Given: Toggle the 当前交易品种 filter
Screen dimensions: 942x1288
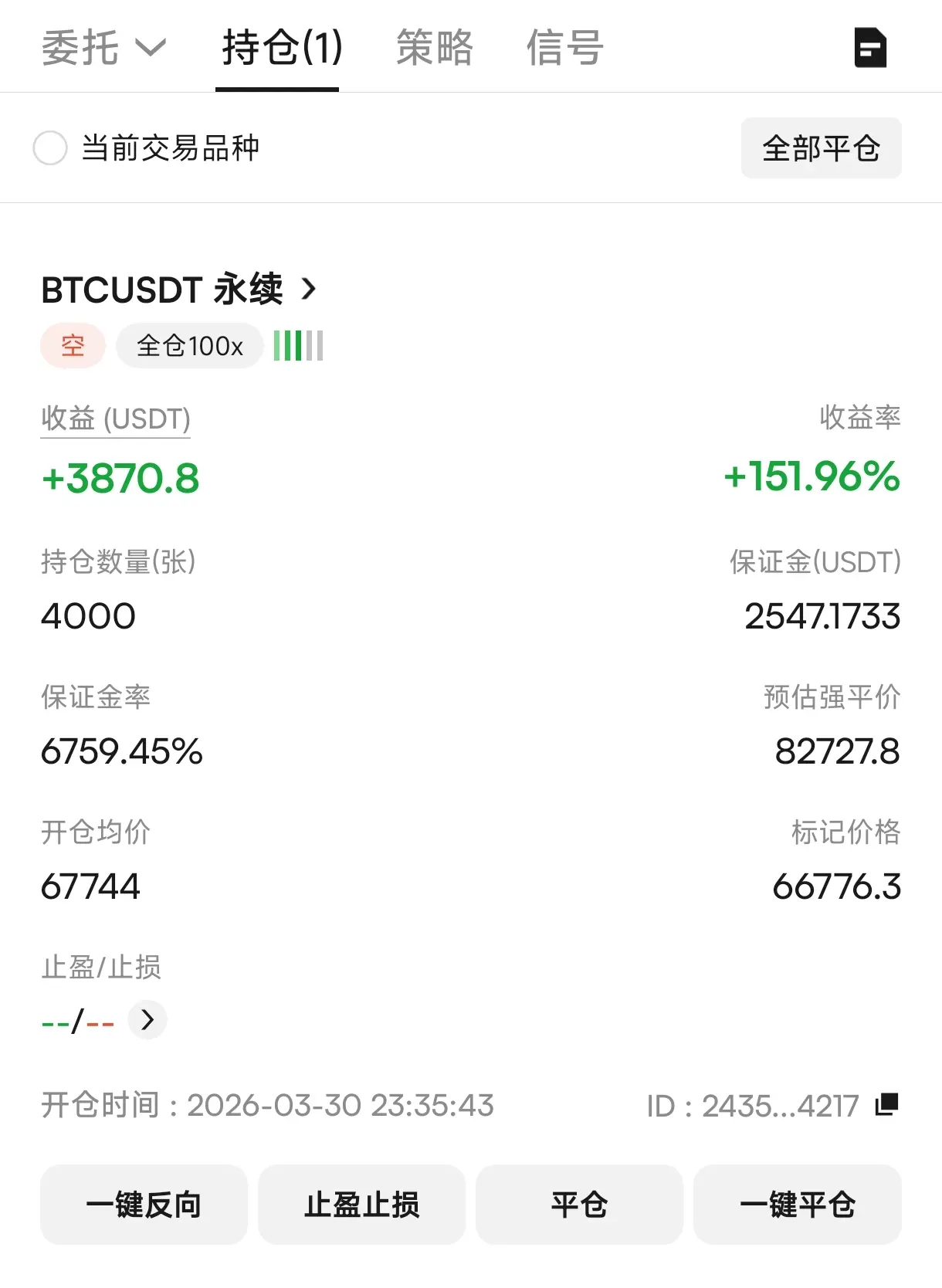Looking at the screenshot, I should (x=51, y=147).
